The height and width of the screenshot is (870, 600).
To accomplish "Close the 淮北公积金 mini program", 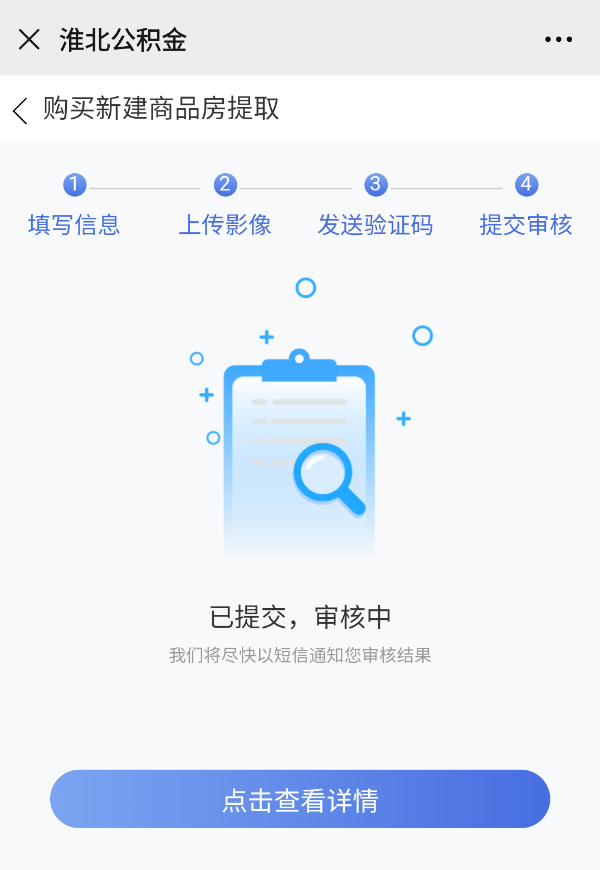I will [29, 39].
